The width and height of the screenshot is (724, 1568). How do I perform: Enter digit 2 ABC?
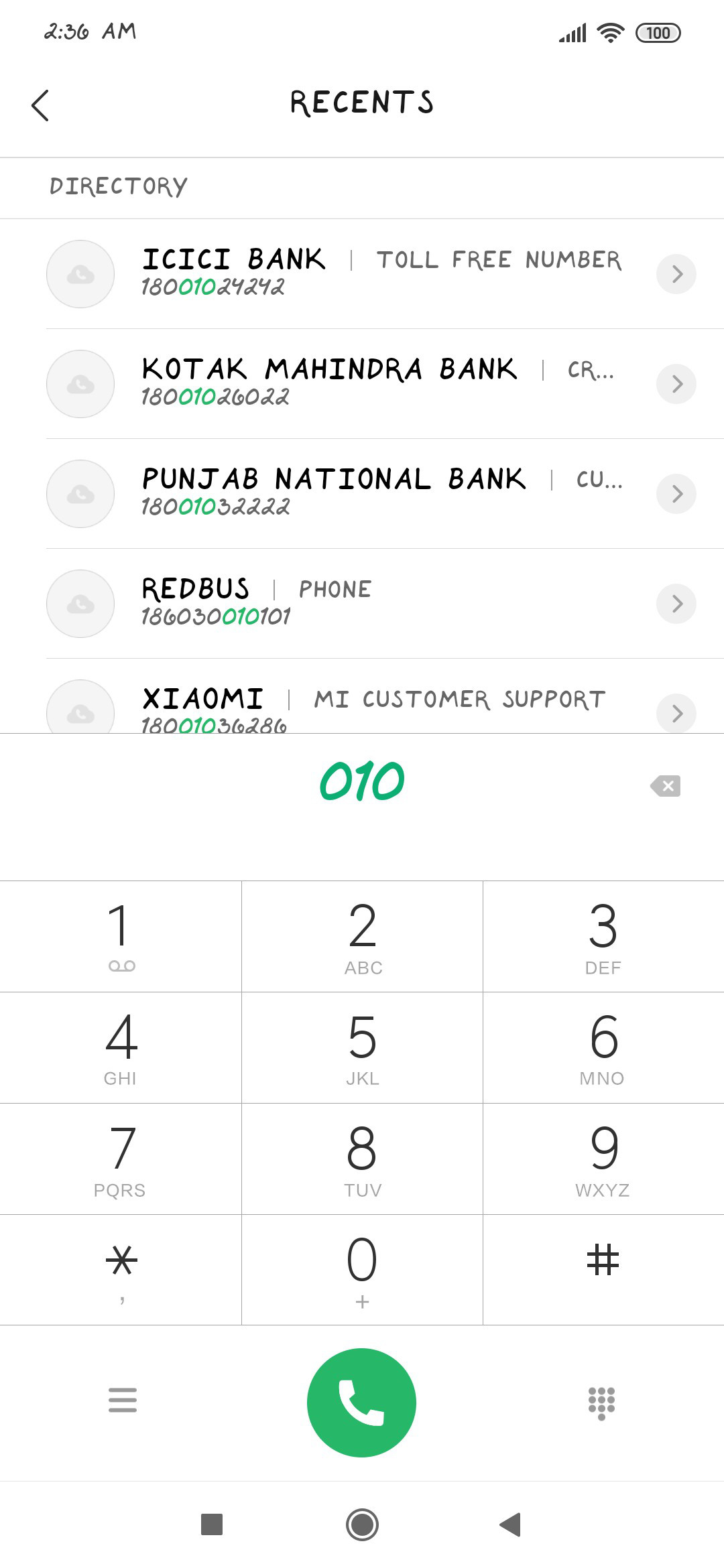pos(362,936)
